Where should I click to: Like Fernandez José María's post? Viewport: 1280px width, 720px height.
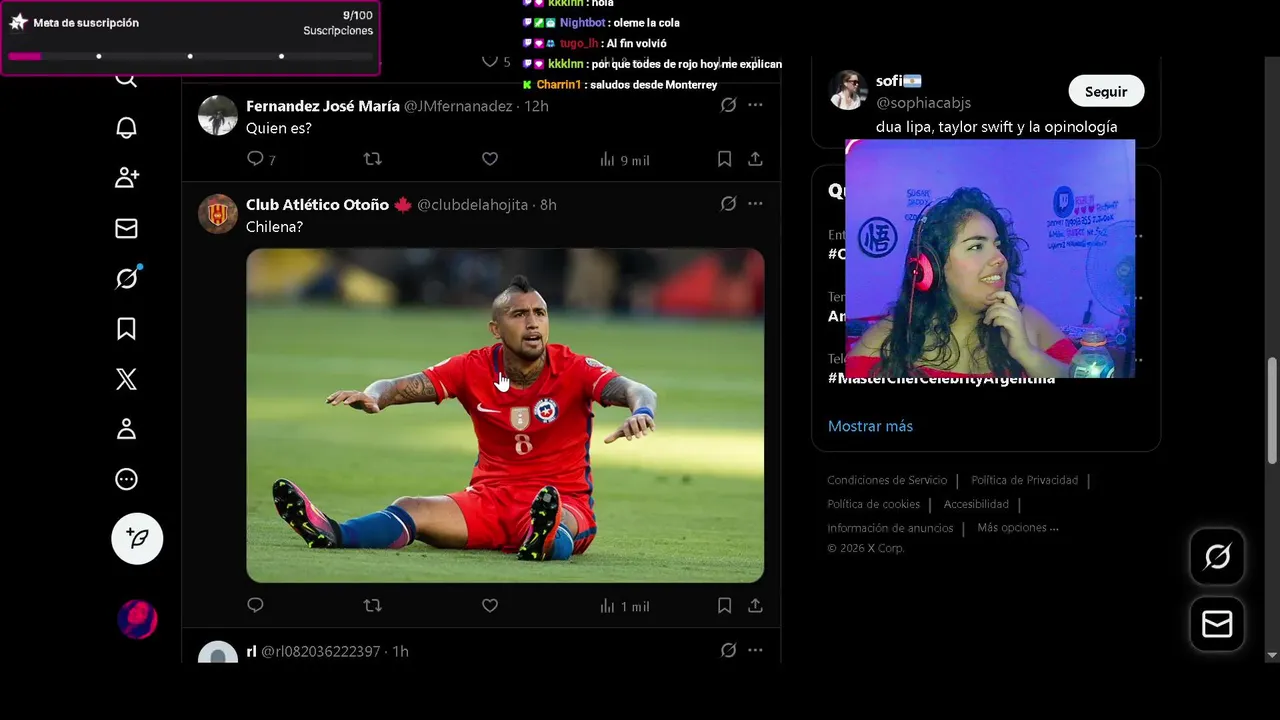click(490, 159)
